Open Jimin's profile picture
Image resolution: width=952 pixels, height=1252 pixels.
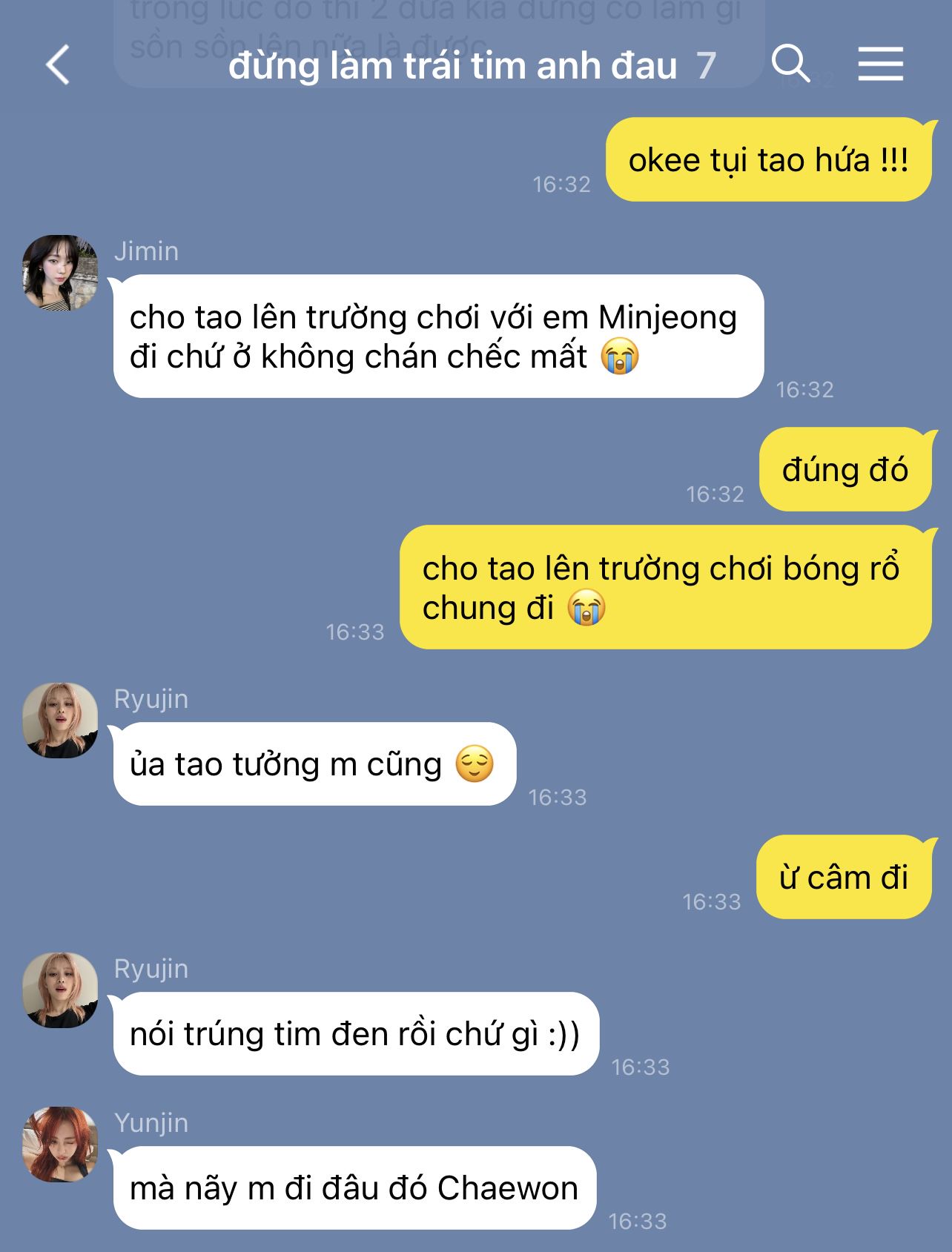61,273
